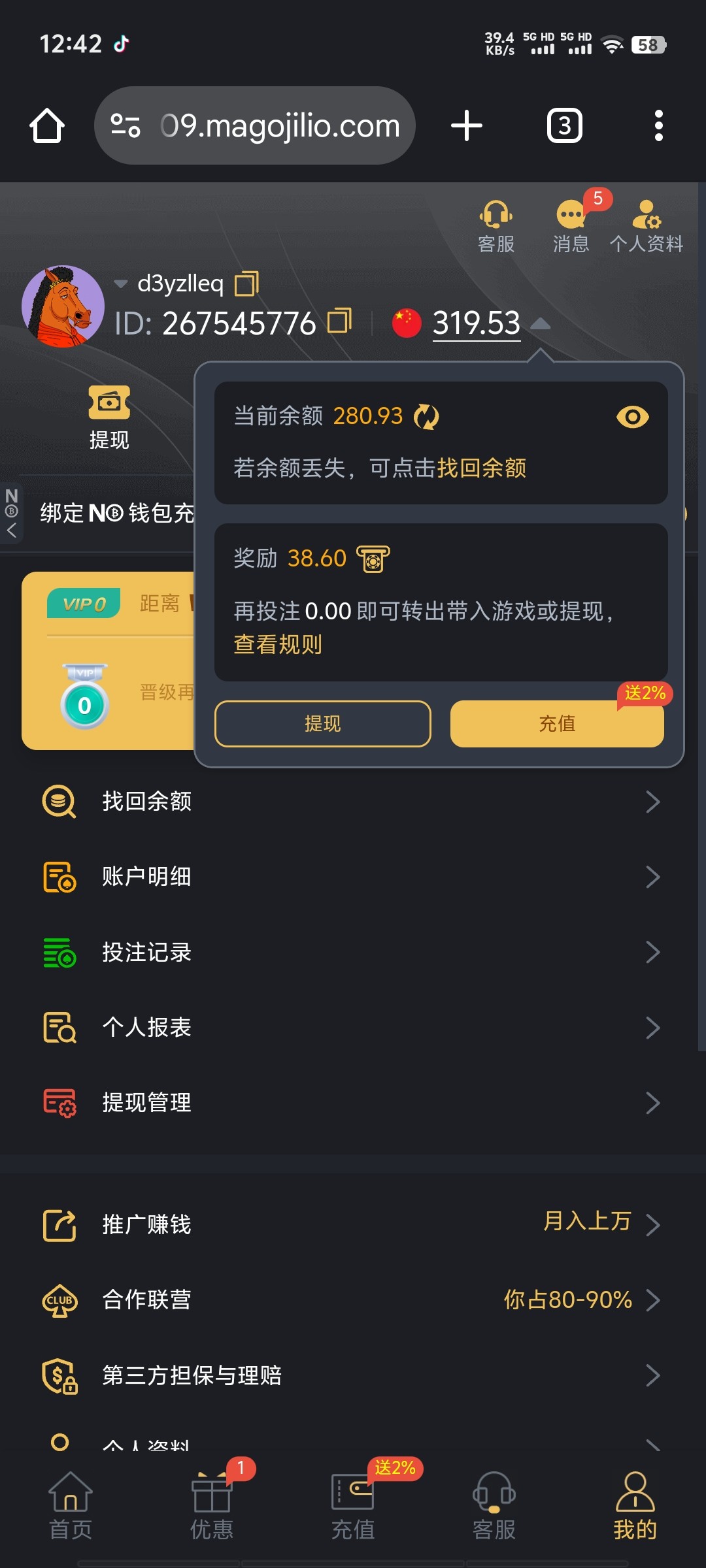Open the 查看规则 rules link
The image size is (706, 1568).
click(278, 644)
